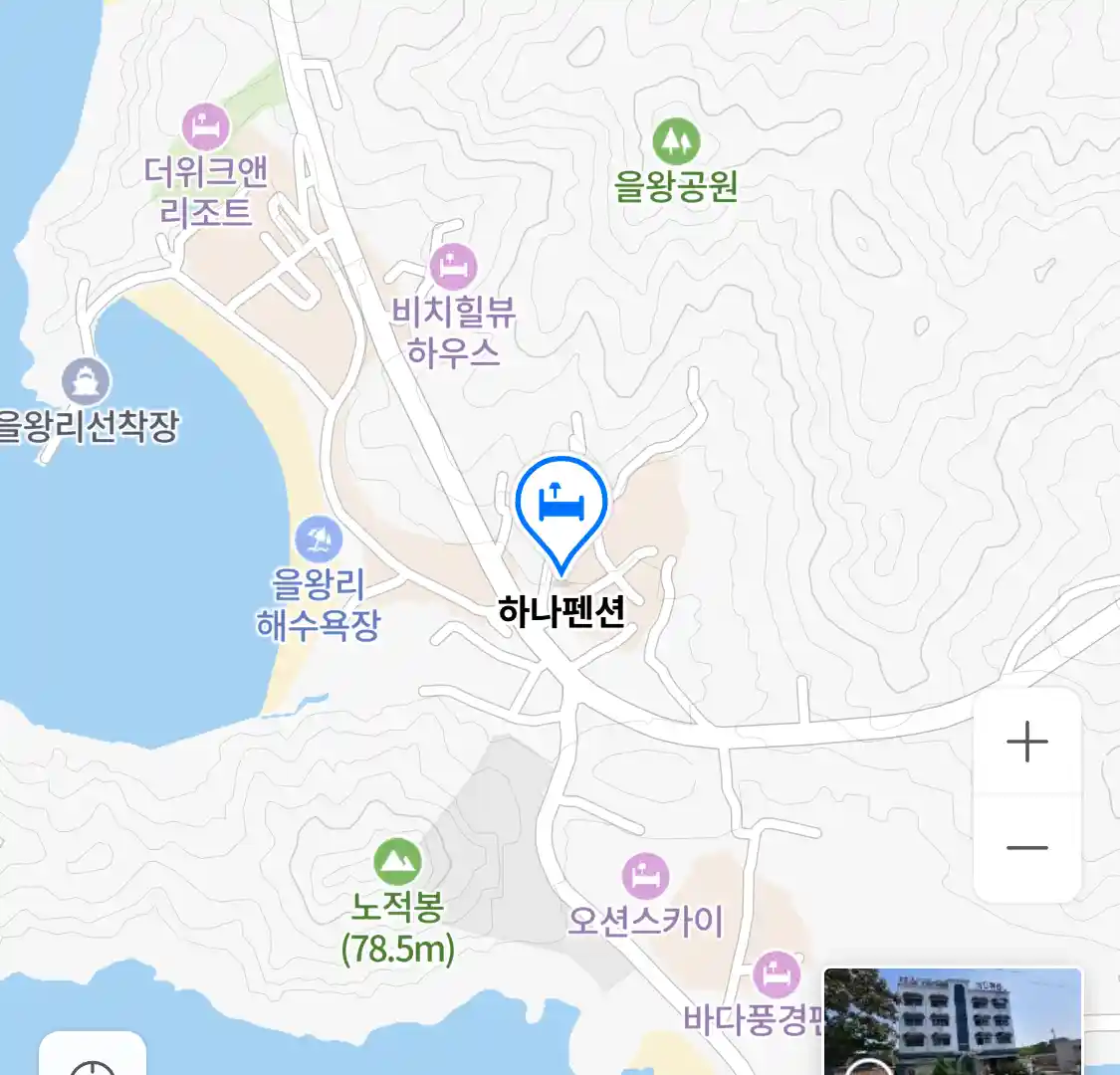This screenshot has height=1075, width=1120.
Task: Zoom out with the minus button
Action: (1026, 848)
